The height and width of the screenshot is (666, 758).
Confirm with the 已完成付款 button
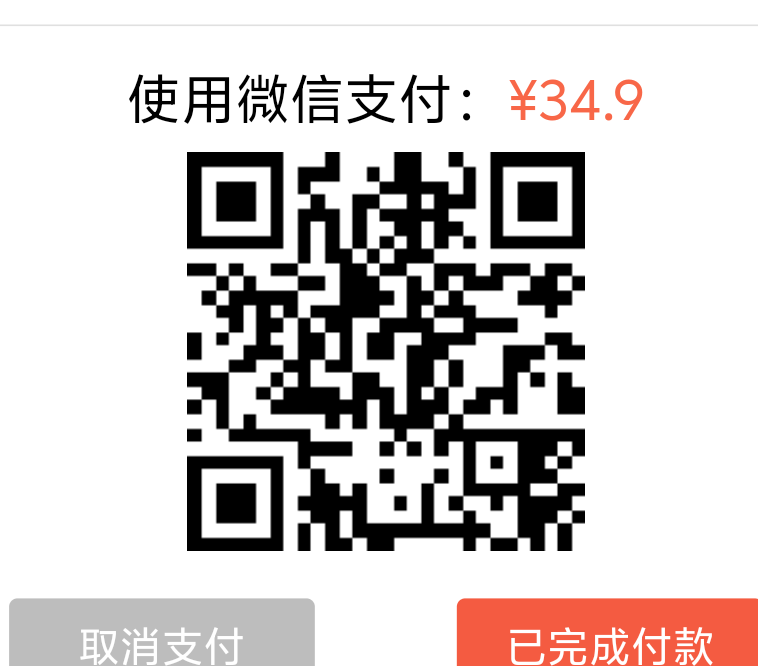[x=608, y=632]
